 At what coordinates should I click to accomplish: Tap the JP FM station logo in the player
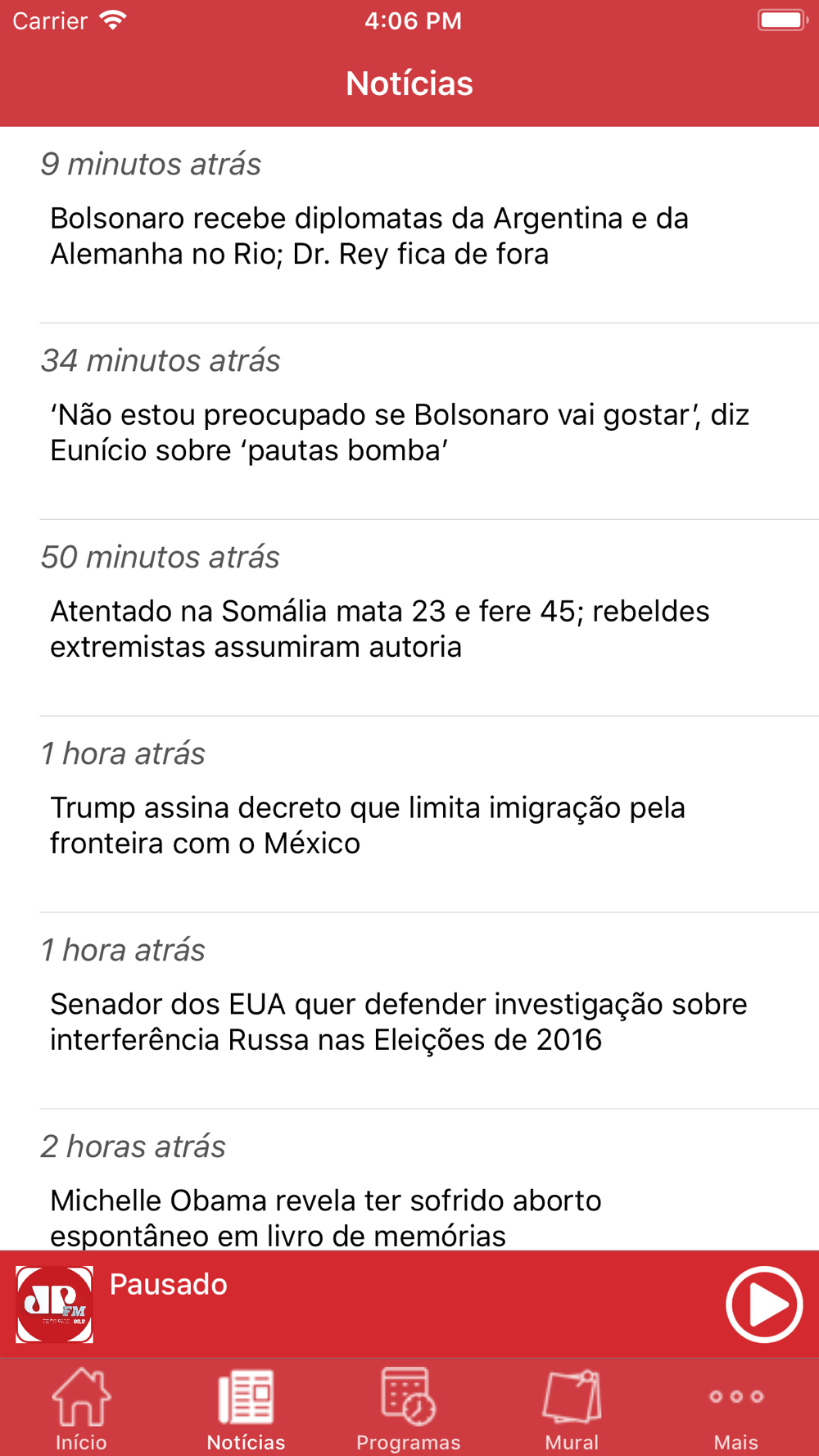click(x=55, y=1304)
